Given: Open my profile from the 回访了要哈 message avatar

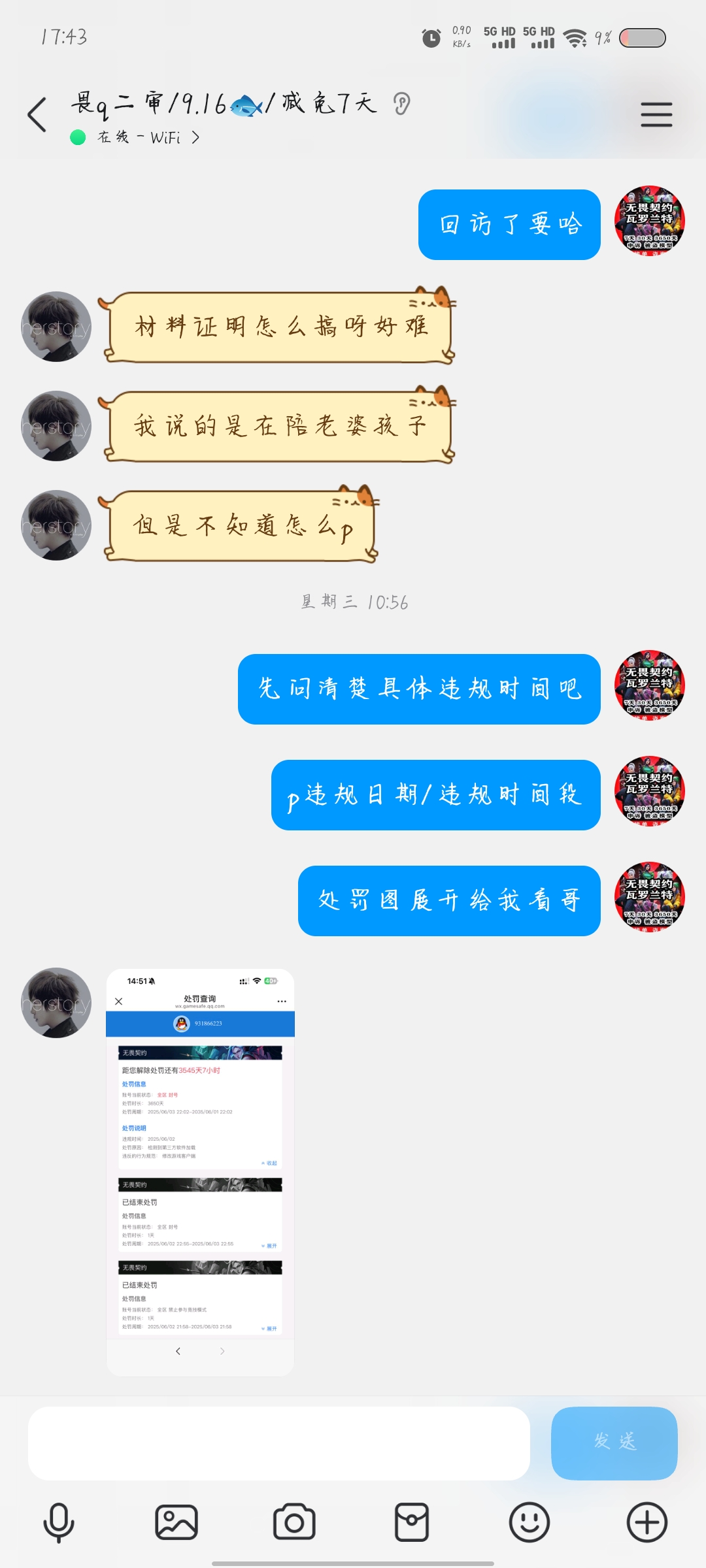Looking at the screenshot, I should point(649,221).
